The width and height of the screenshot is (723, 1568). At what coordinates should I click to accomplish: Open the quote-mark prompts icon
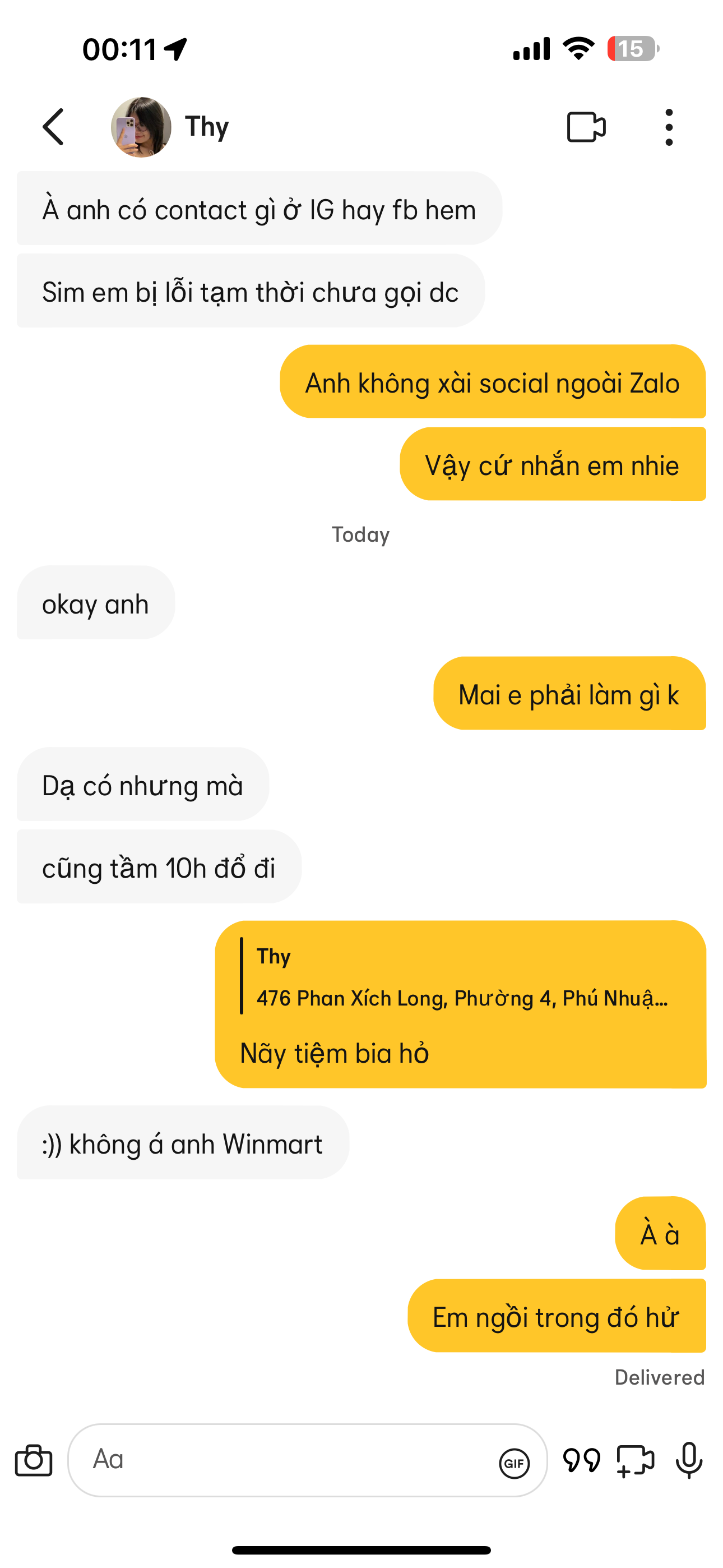pos(581,1460)
